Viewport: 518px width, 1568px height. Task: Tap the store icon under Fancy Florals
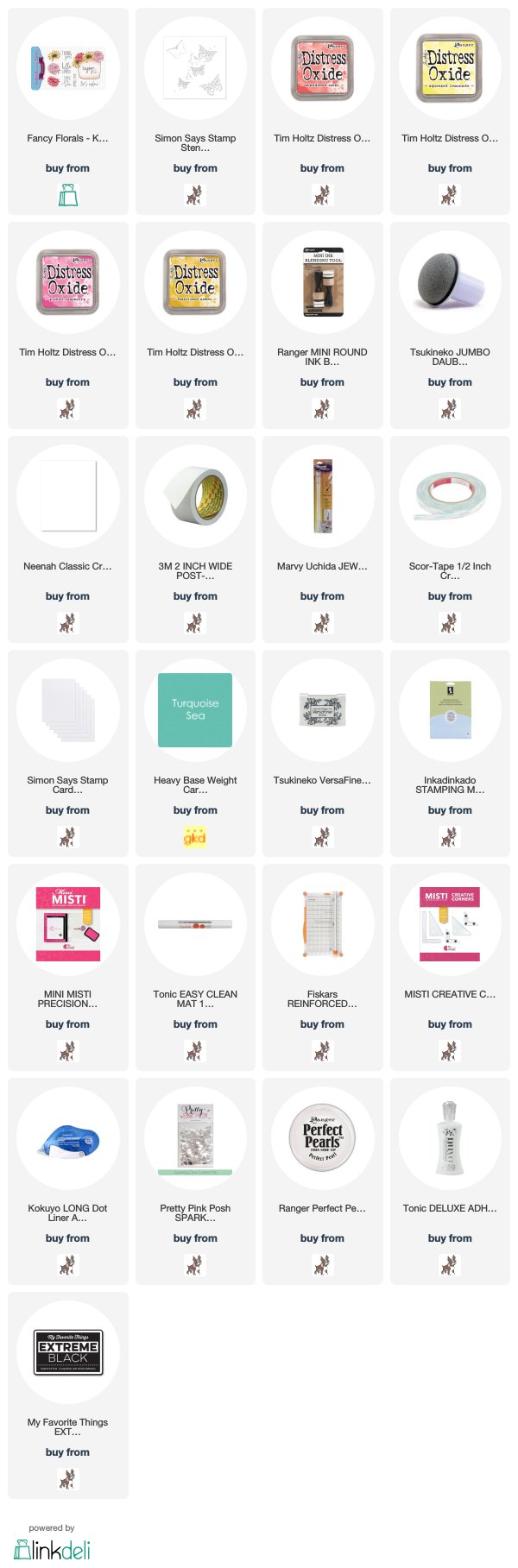[68, 196]
